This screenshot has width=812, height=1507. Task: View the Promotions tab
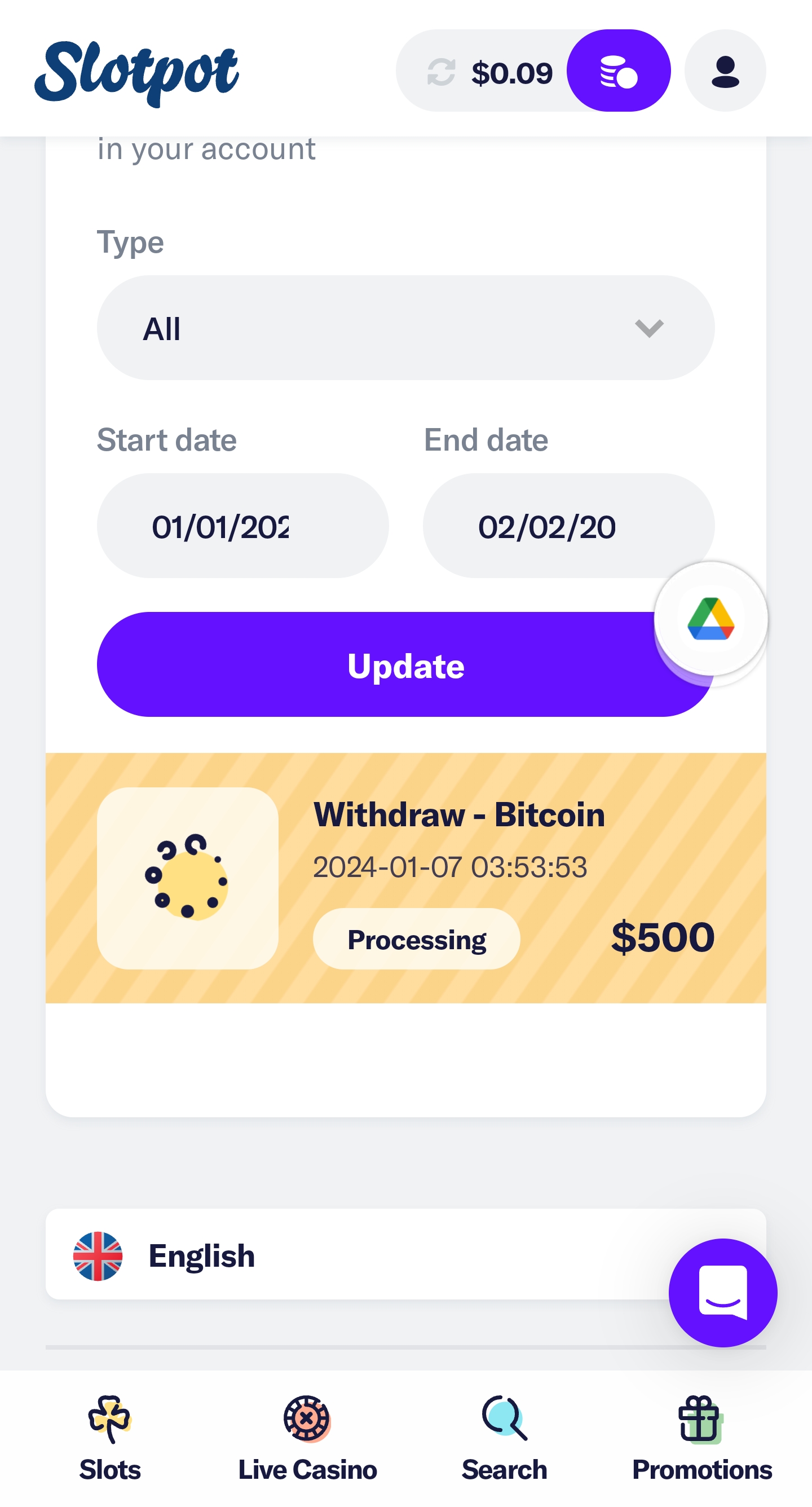(701, 1439)
